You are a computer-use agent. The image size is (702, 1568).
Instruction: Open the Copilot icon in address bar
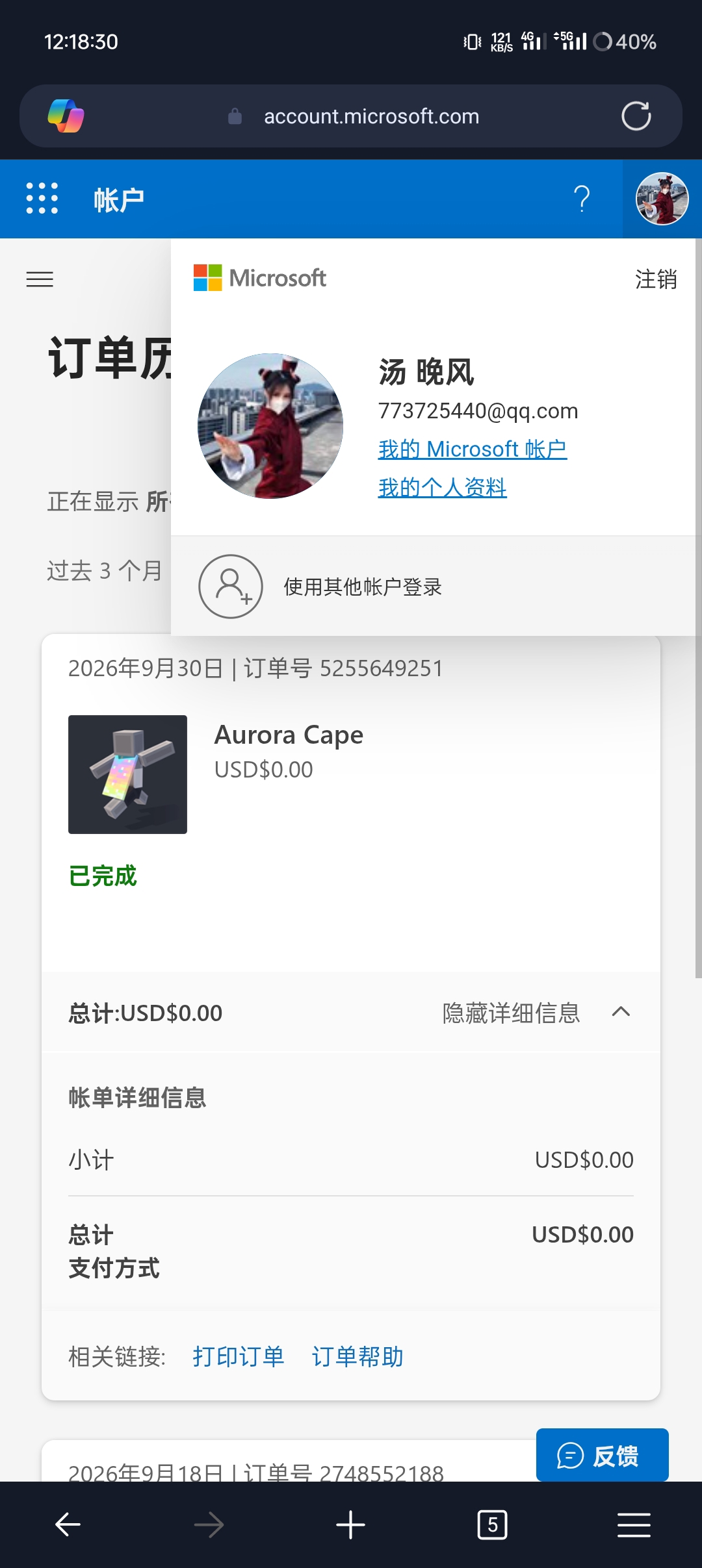pos(66,116)
